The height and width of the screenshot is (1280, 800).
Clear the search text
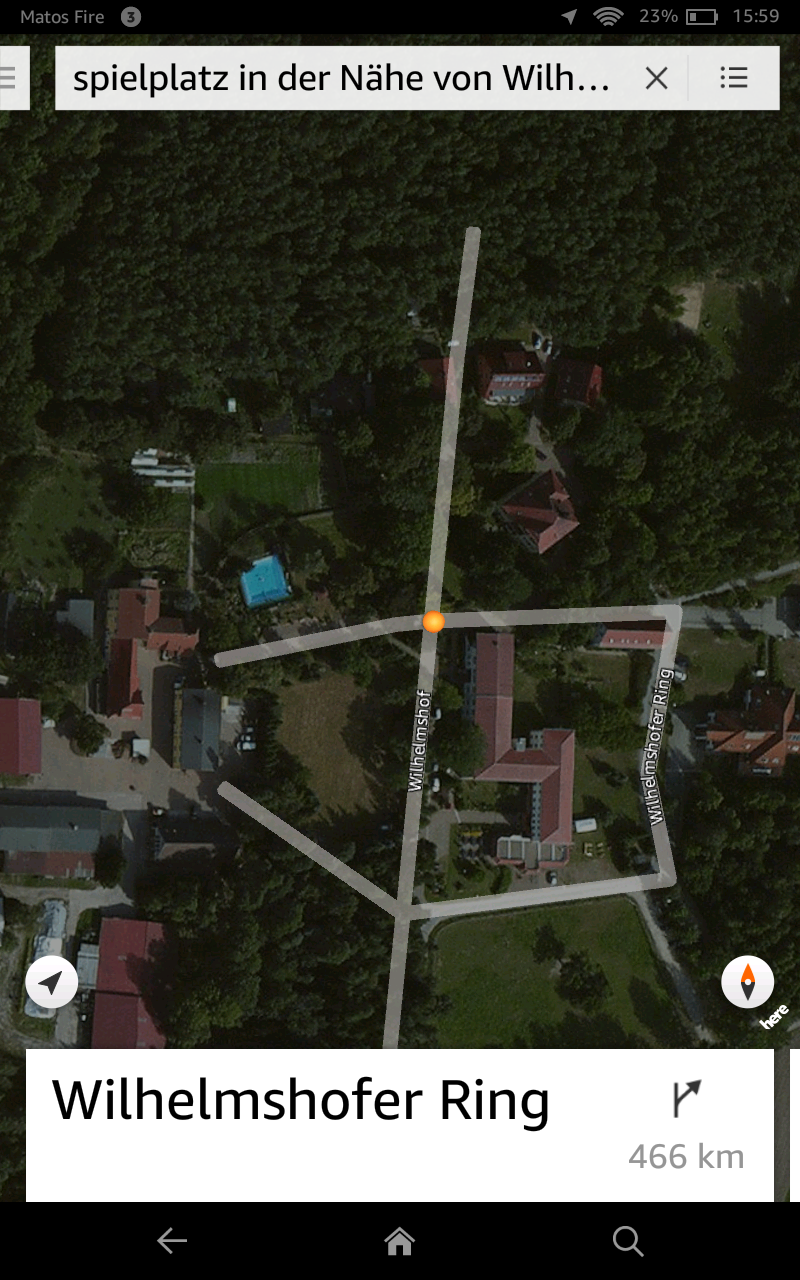(x=656, y=78)
